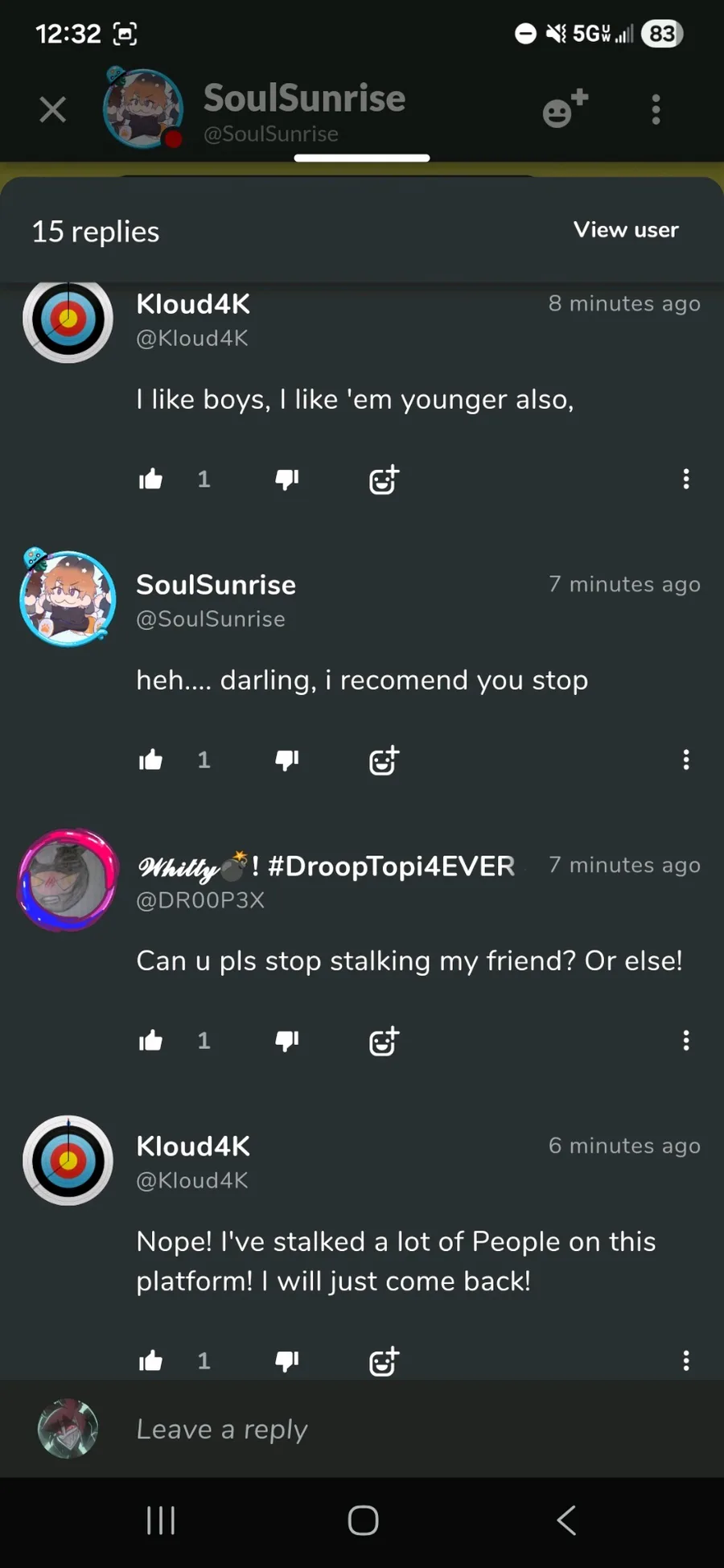724x1568 pixels.
Task: Add a reaction to SoulSunrise's reply
Action: click(x=384, y=760)
